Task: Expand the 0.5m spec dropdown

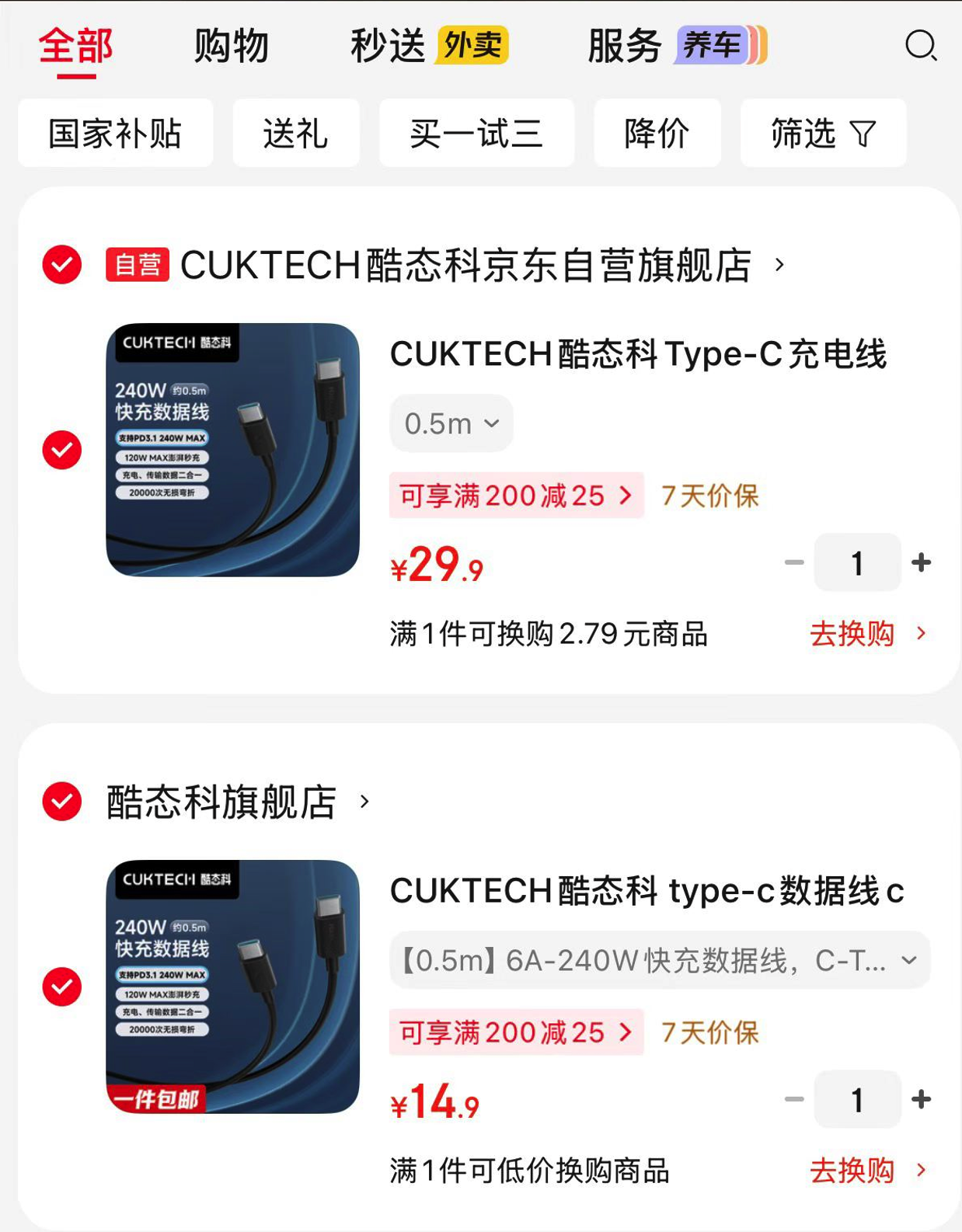Action: coord(451,423)
